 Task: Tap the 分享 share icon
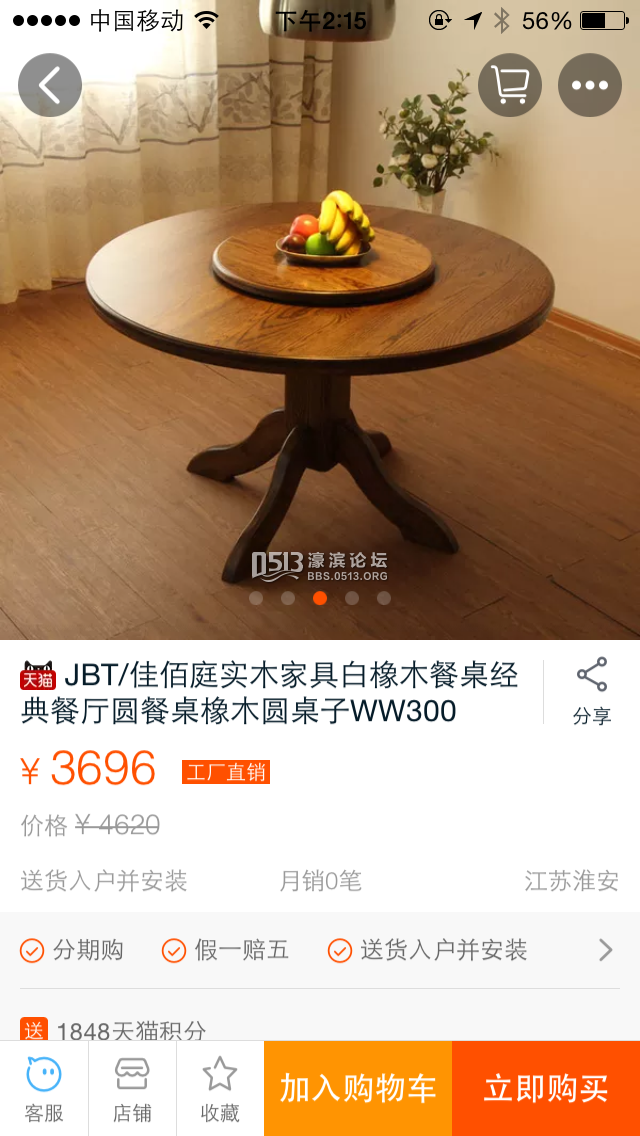point(592,690)
